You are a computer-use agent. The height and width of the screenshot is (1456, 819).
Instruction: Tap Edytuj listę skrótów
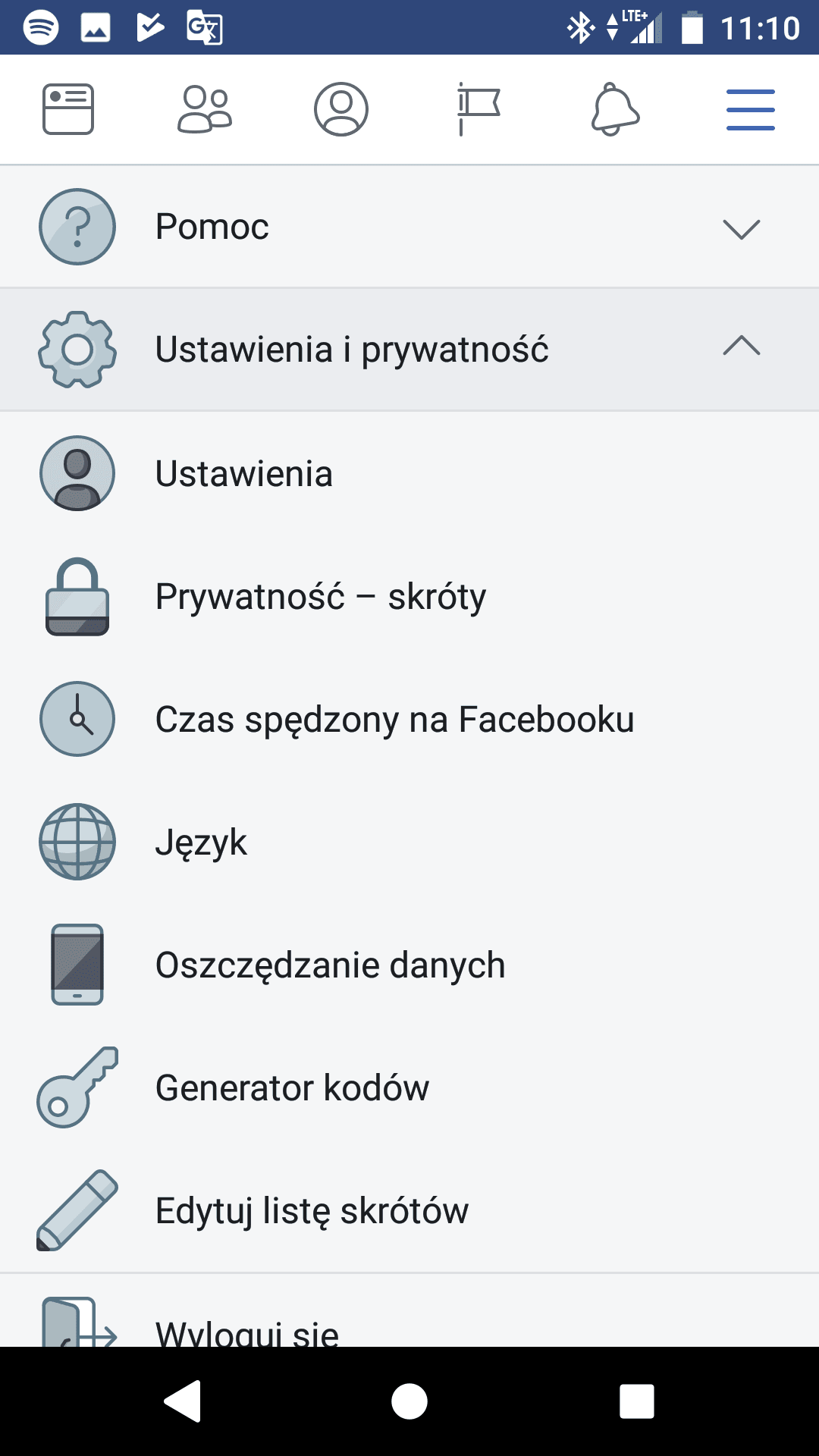pos(409,1210)
